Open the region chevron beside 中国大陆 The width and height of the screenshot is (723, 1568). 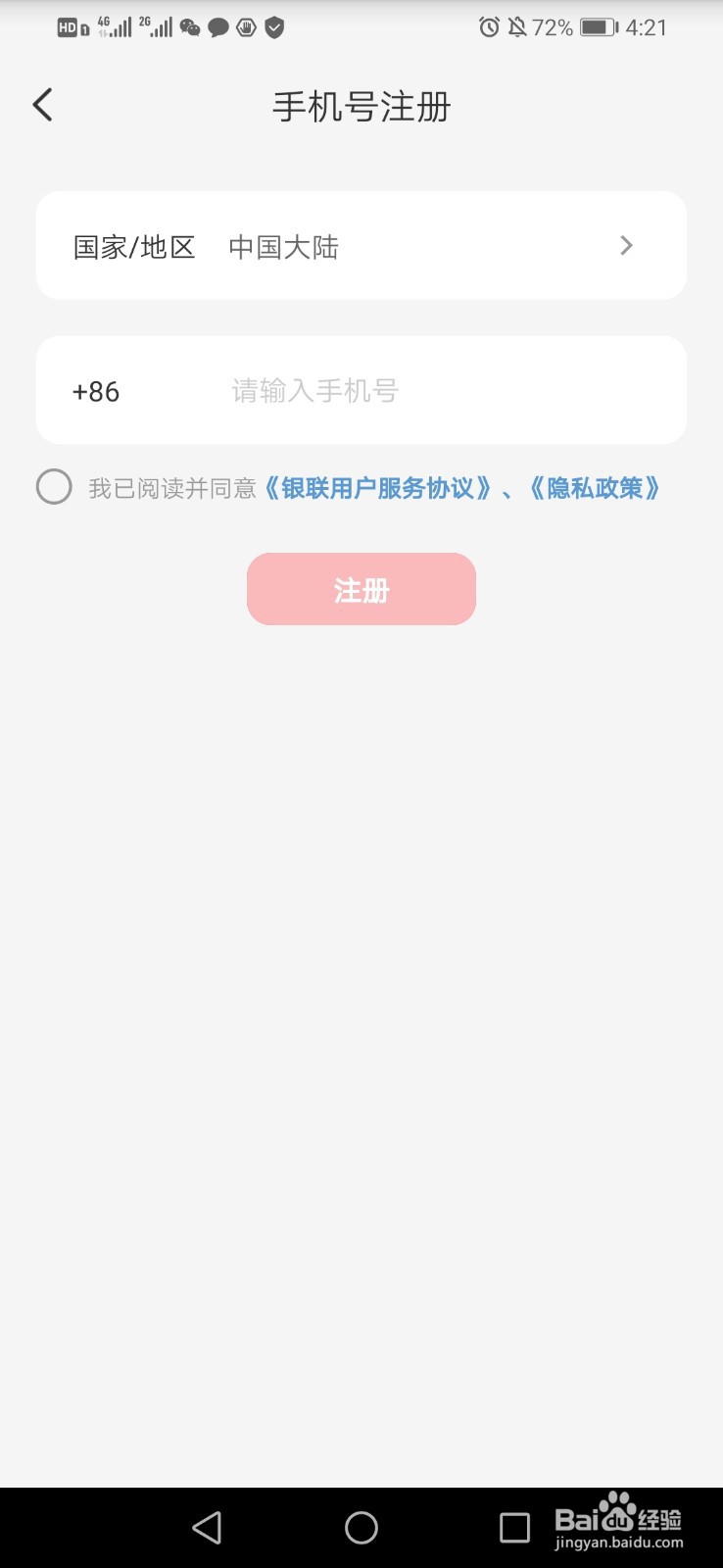tap(626, 245)
